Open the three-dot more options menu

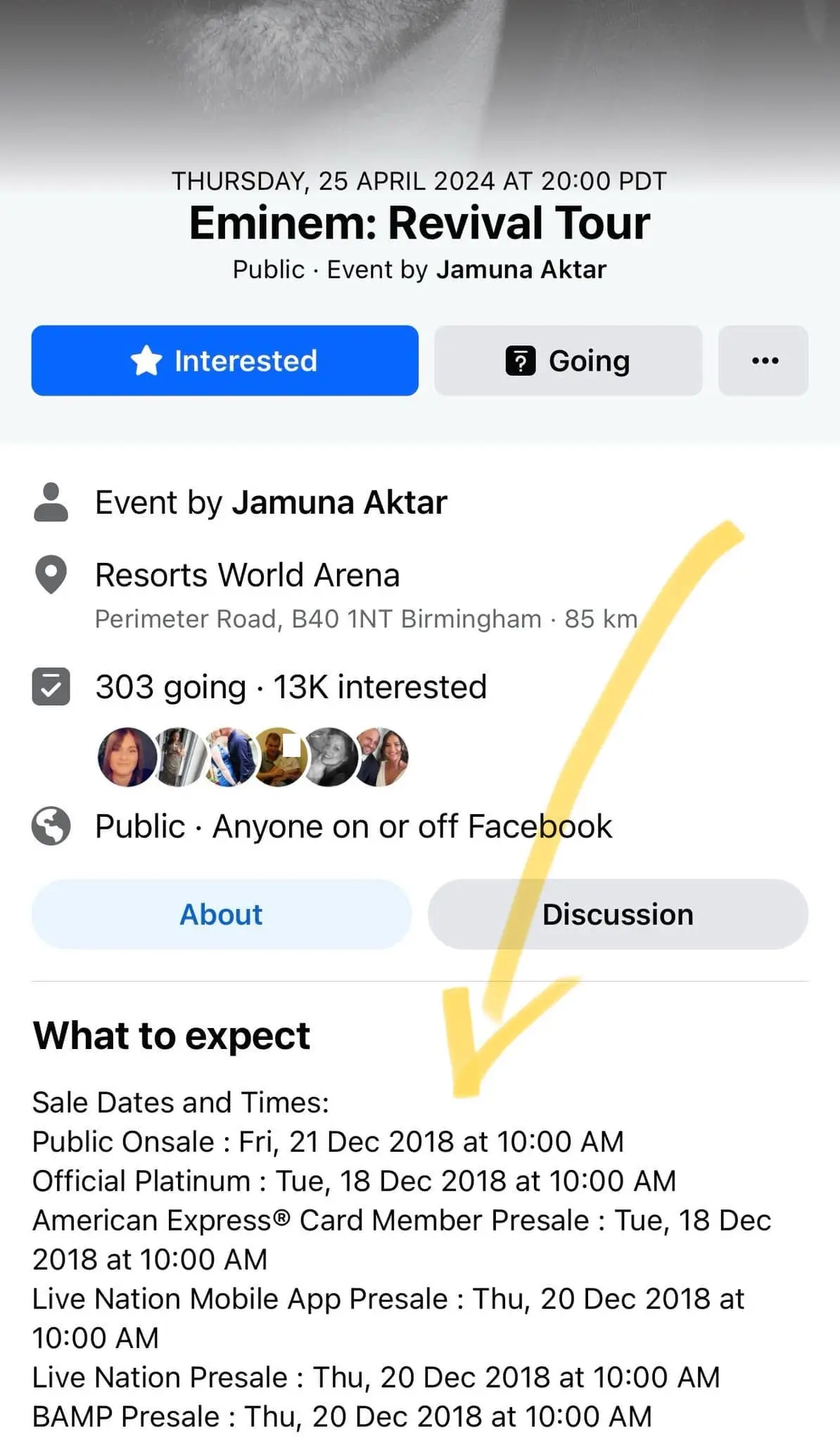click(763, 360)
